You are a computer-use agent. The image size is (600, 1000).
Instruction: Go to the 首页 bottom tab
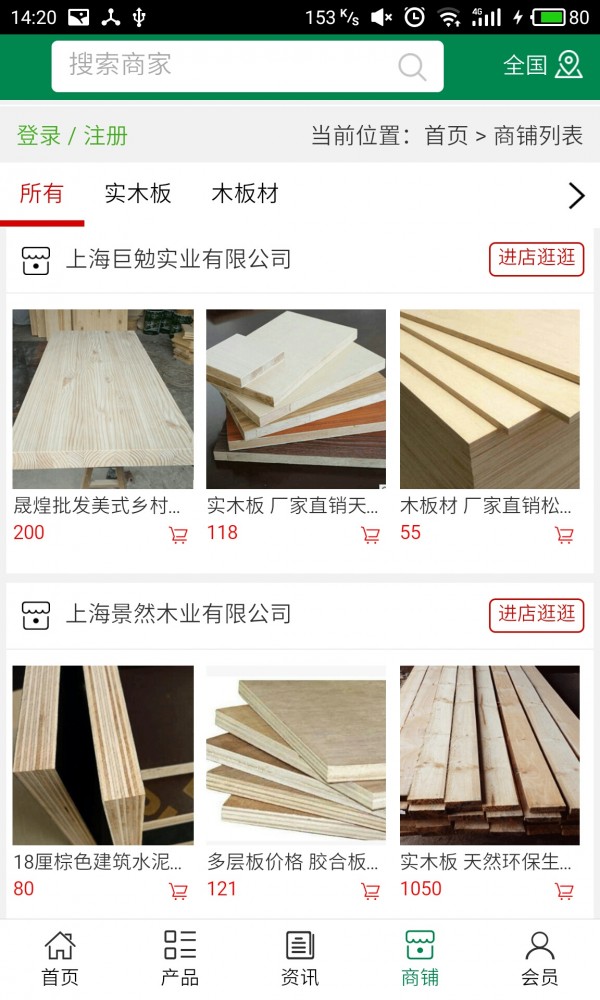point(60,958)
